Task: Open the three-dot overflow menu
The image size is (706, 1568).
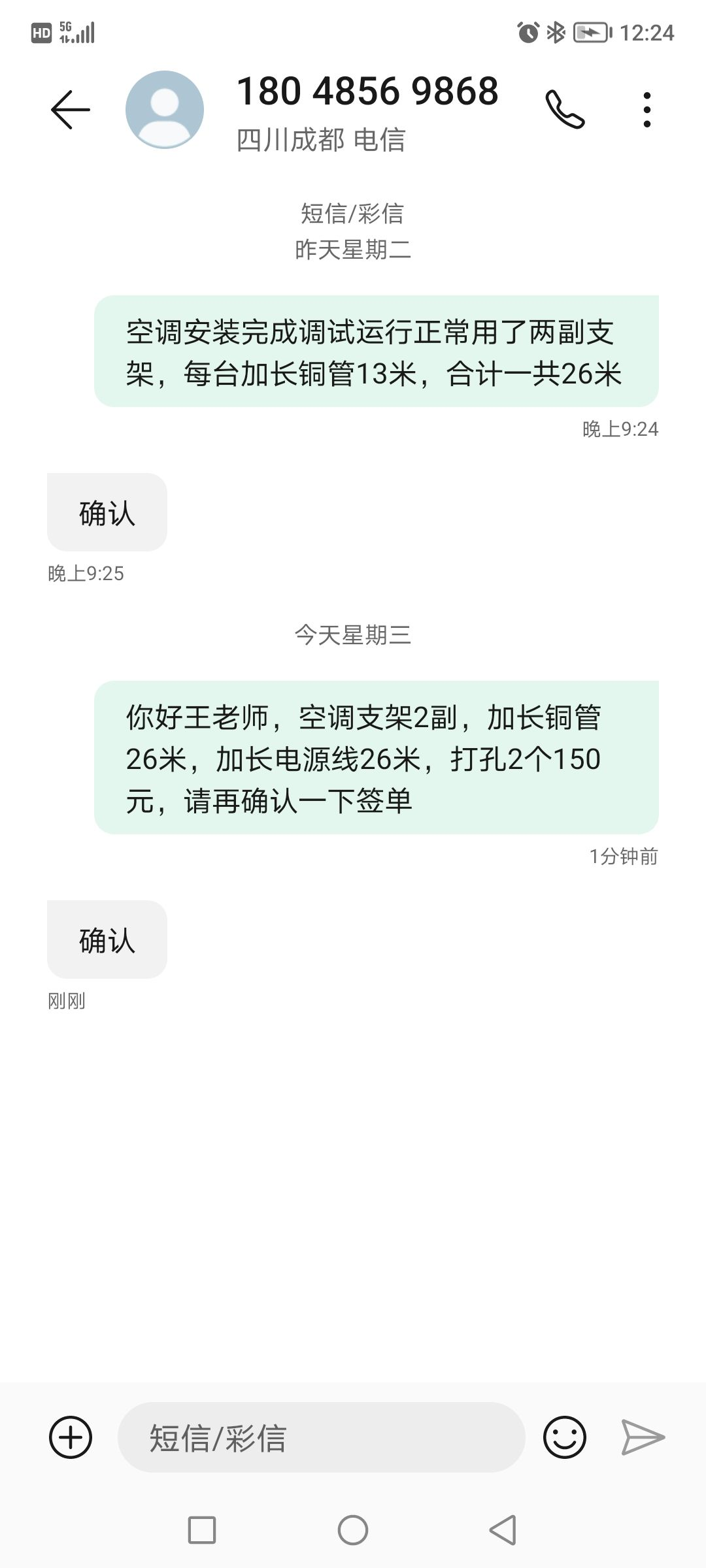Action: 647,109
